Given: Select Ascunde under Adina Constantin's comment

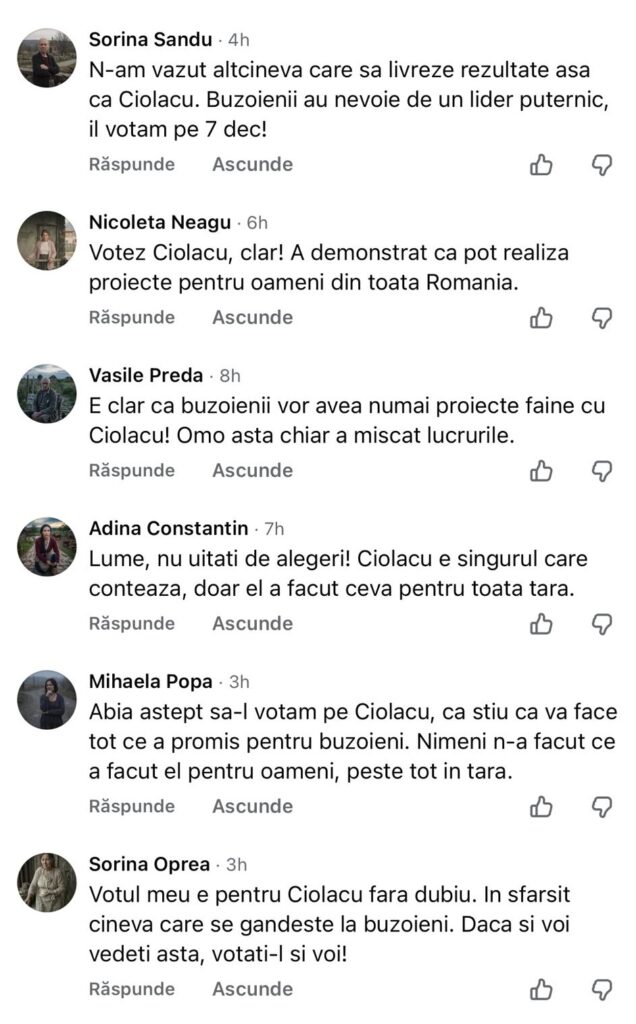Looking at the screenshot, I should tap(252, 623).
